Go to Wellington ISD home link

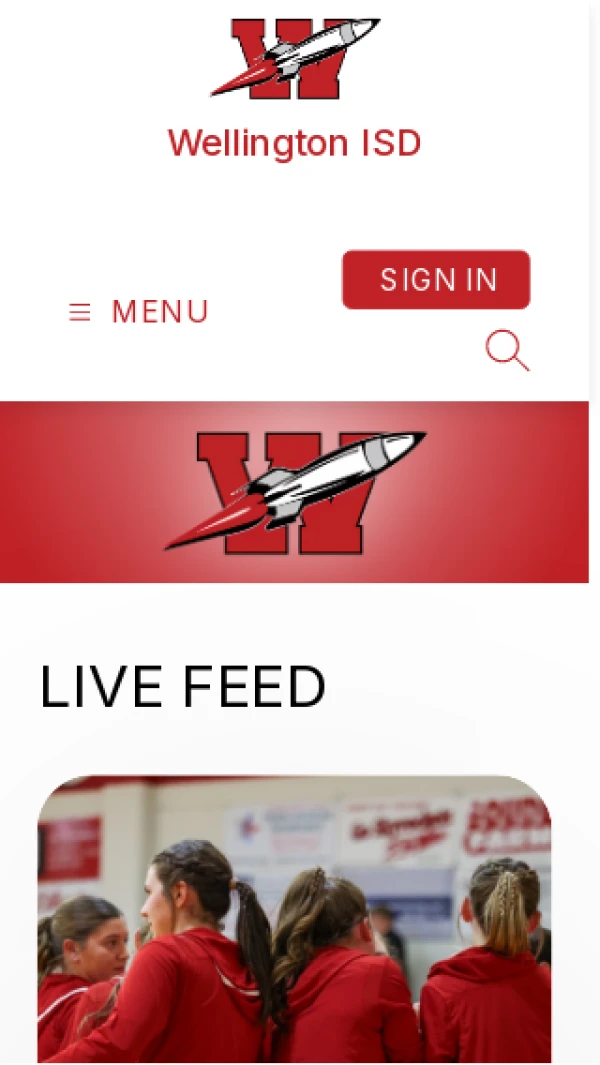pos(295,143)
